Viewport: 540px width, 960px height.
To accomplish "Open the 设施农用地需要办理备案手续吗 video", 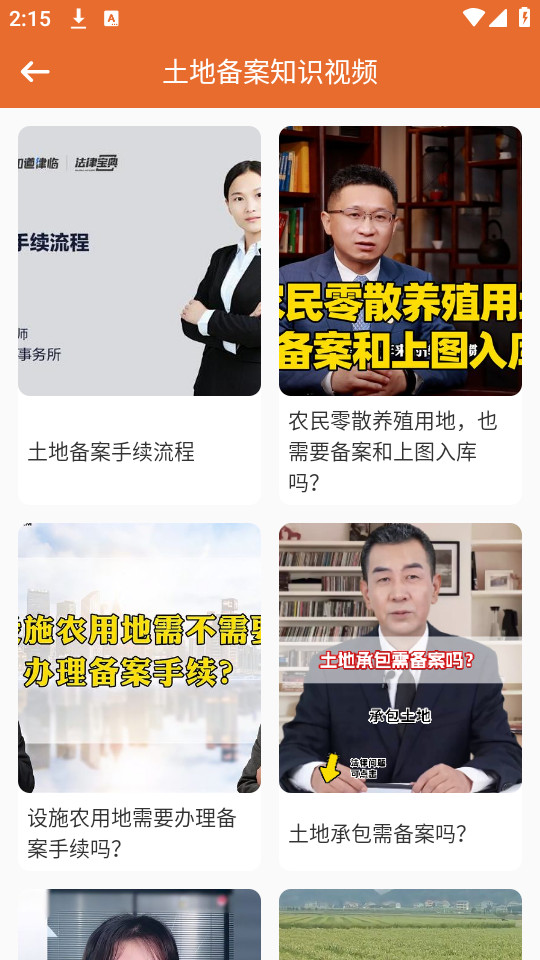I will [140, 696].
